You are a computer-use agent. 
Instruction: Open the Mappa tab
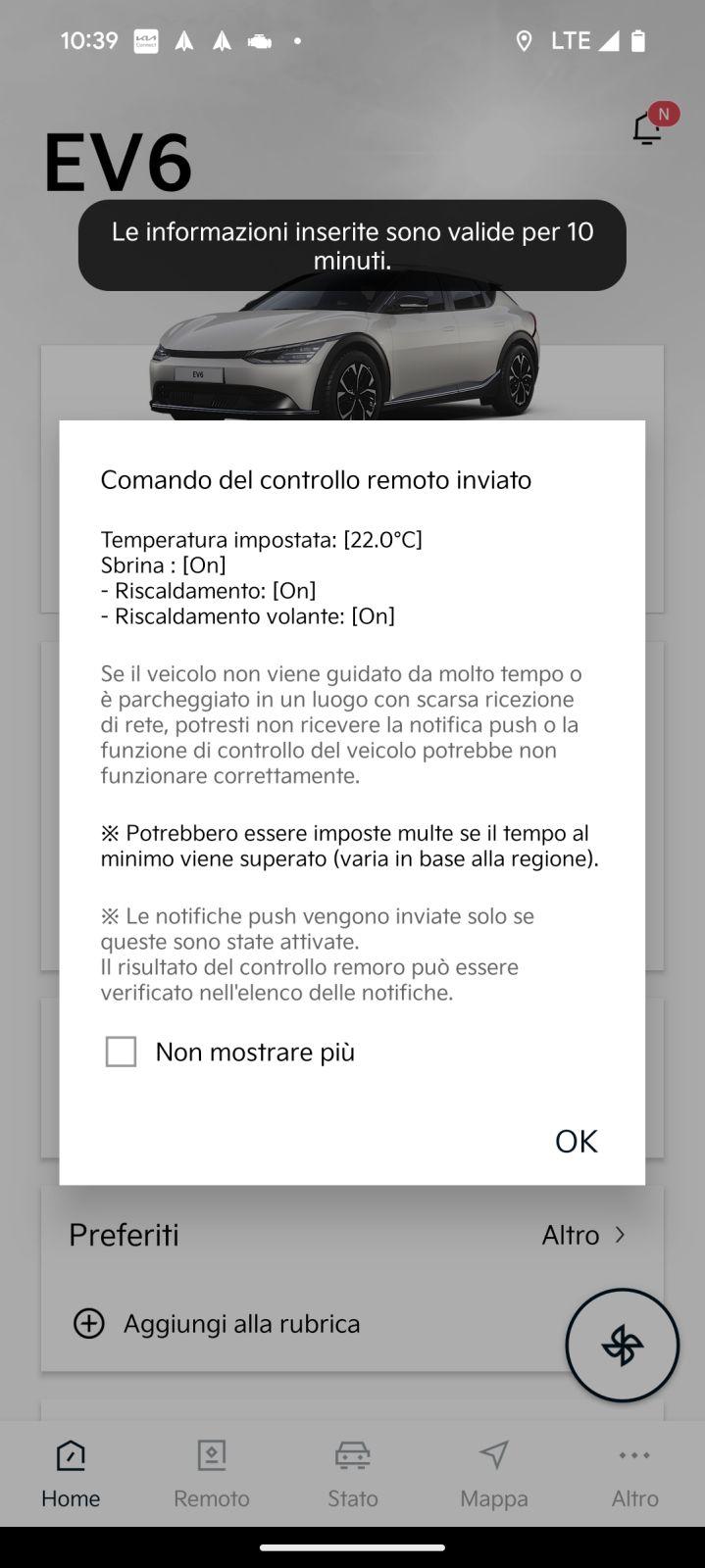pyautogui.click(x=494, y=1473)
